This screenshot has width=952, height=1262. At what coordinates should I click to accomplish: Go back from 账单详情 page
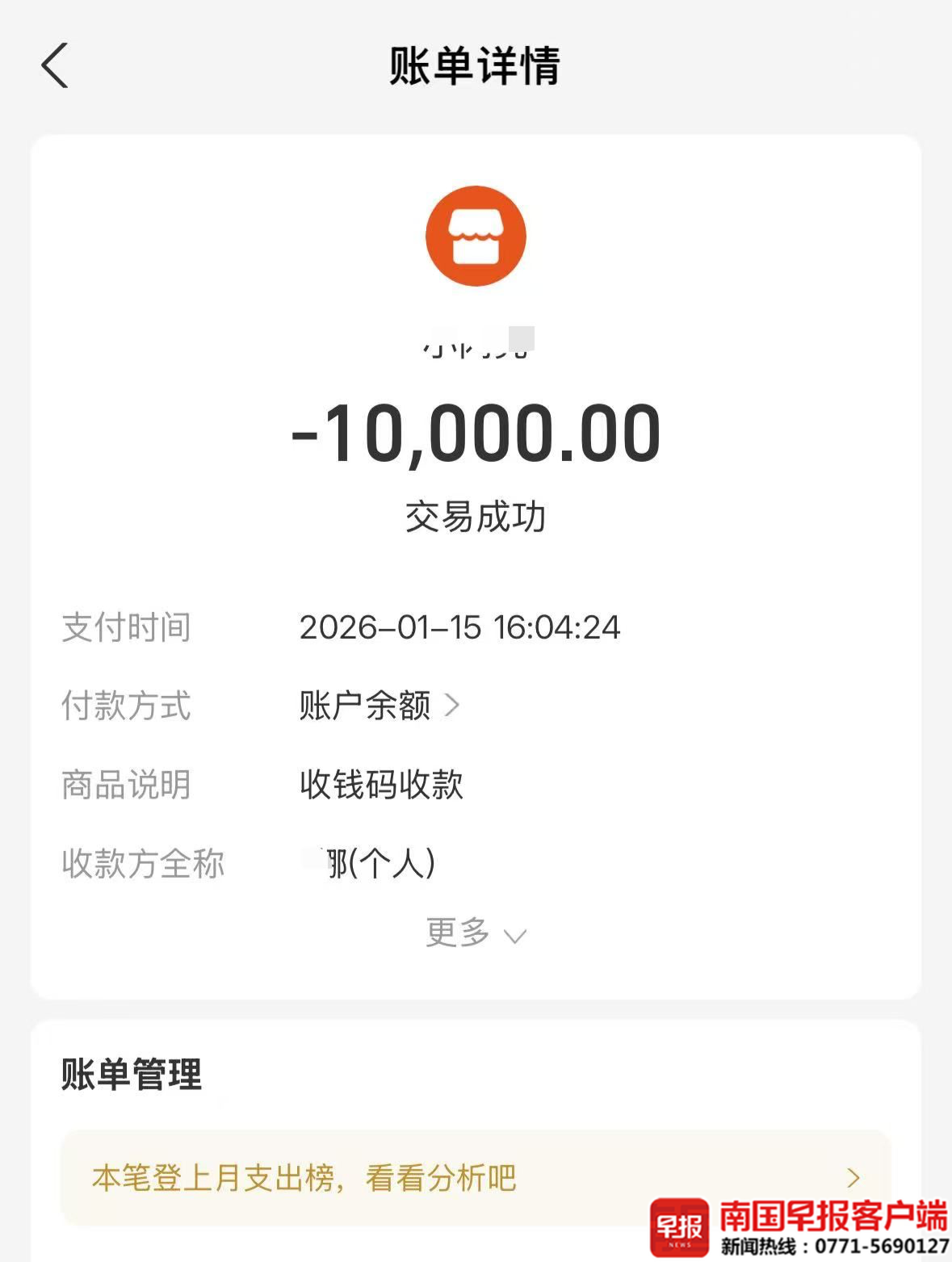(x=55, y=65)
